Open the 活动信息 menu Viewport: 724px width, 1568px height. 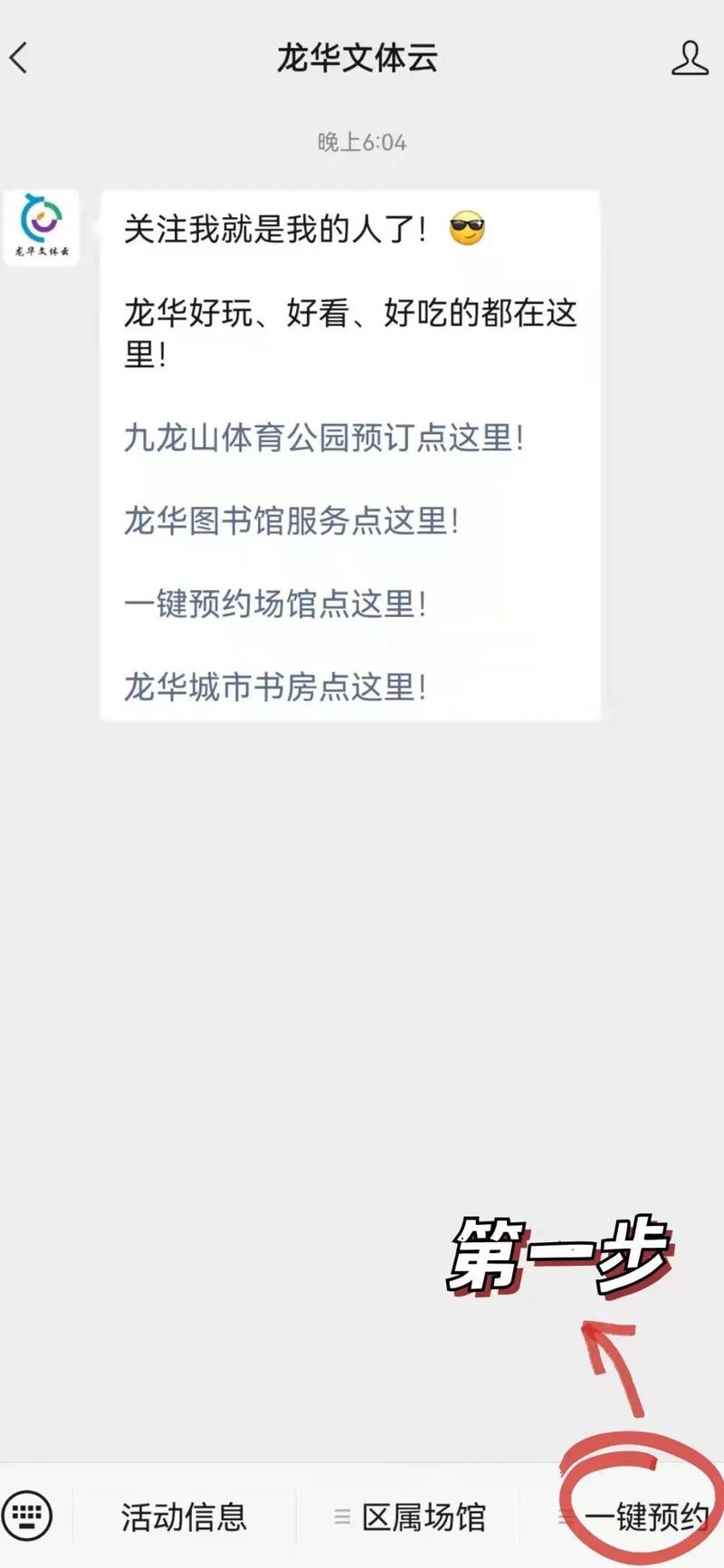tap(184, 1516)
